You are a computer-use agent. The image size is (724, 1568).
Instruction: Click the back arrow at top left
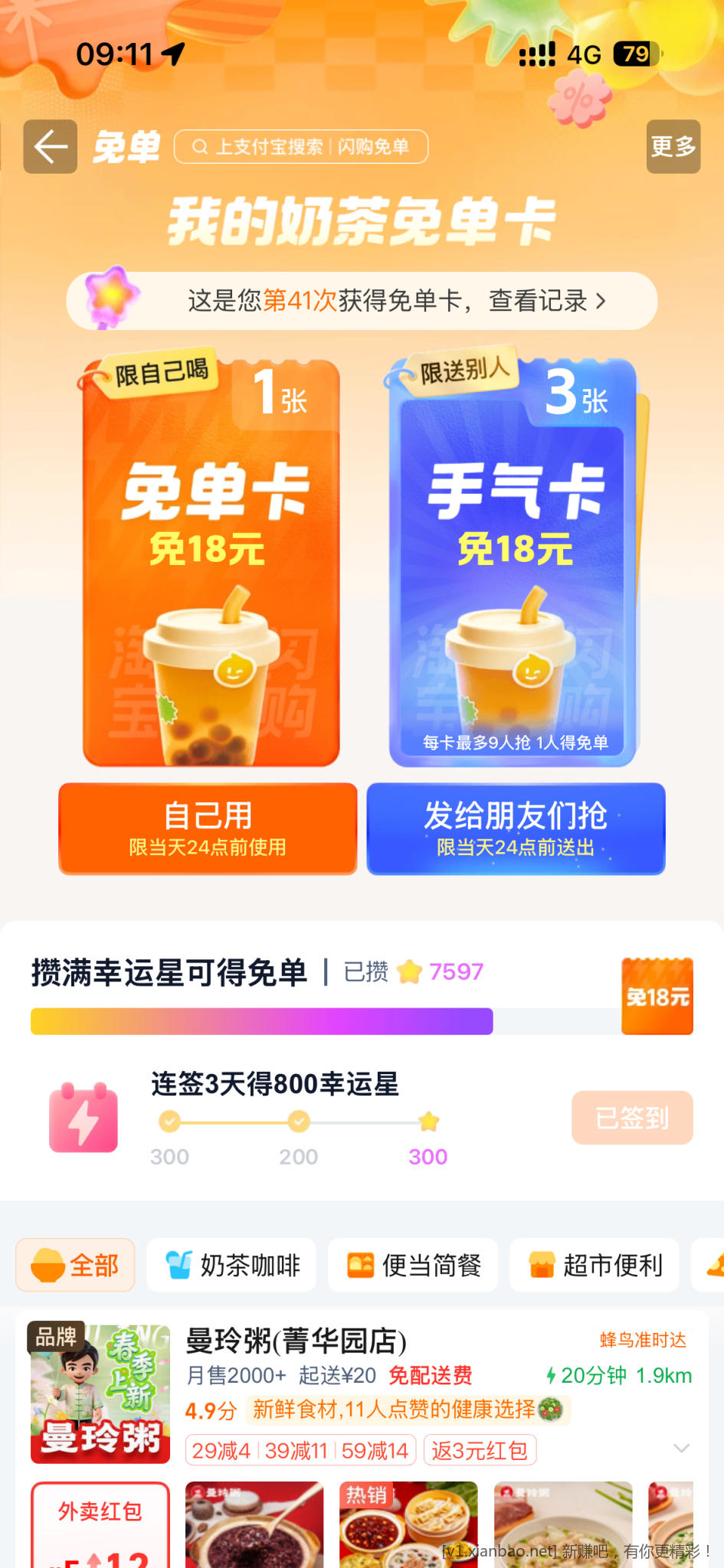(49, 146)
